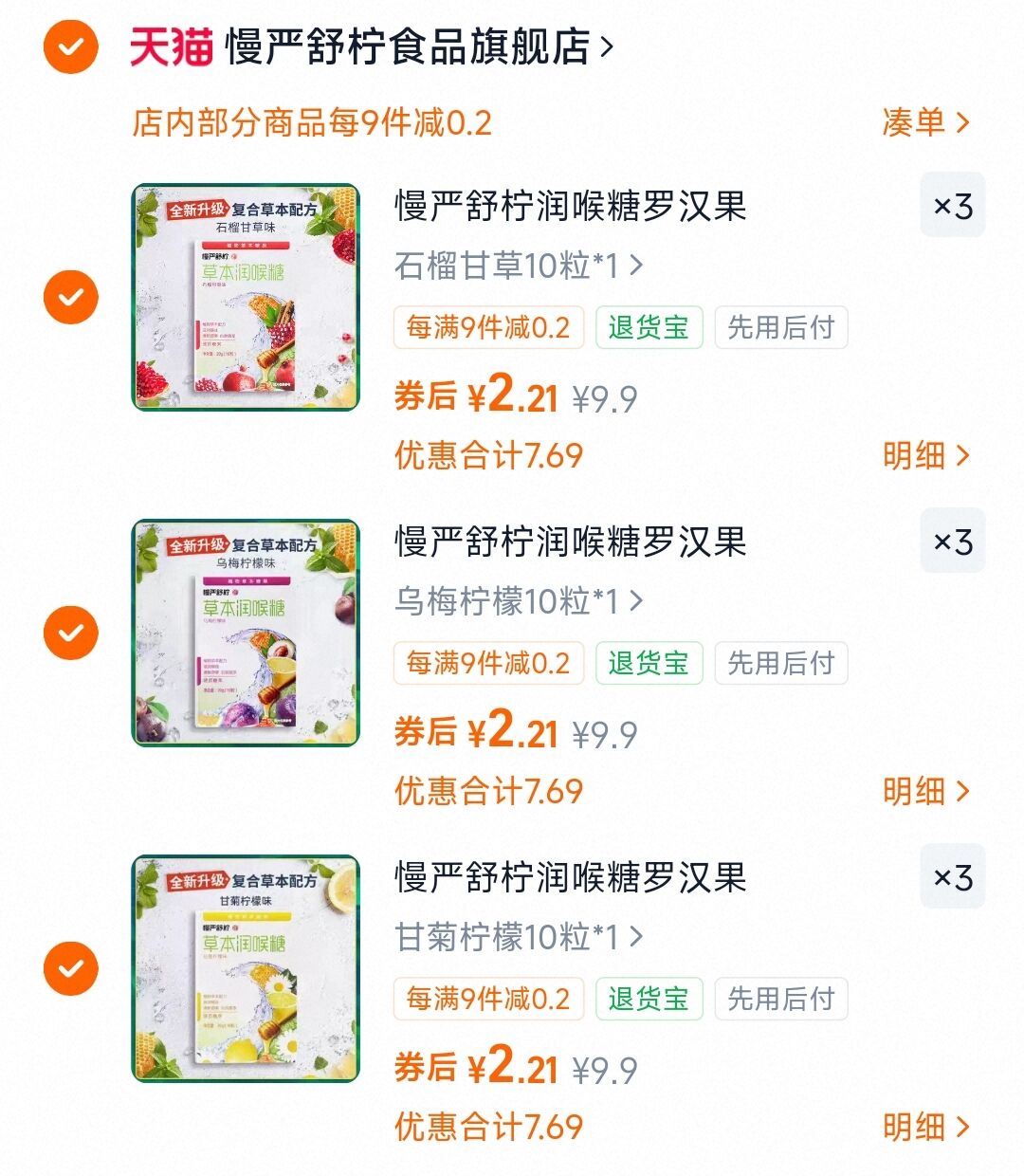Screen dimensions: 1024x1176
Task: Click the 退货宝 return guarantee badge on second item
Action: click(x=649, y=664)
